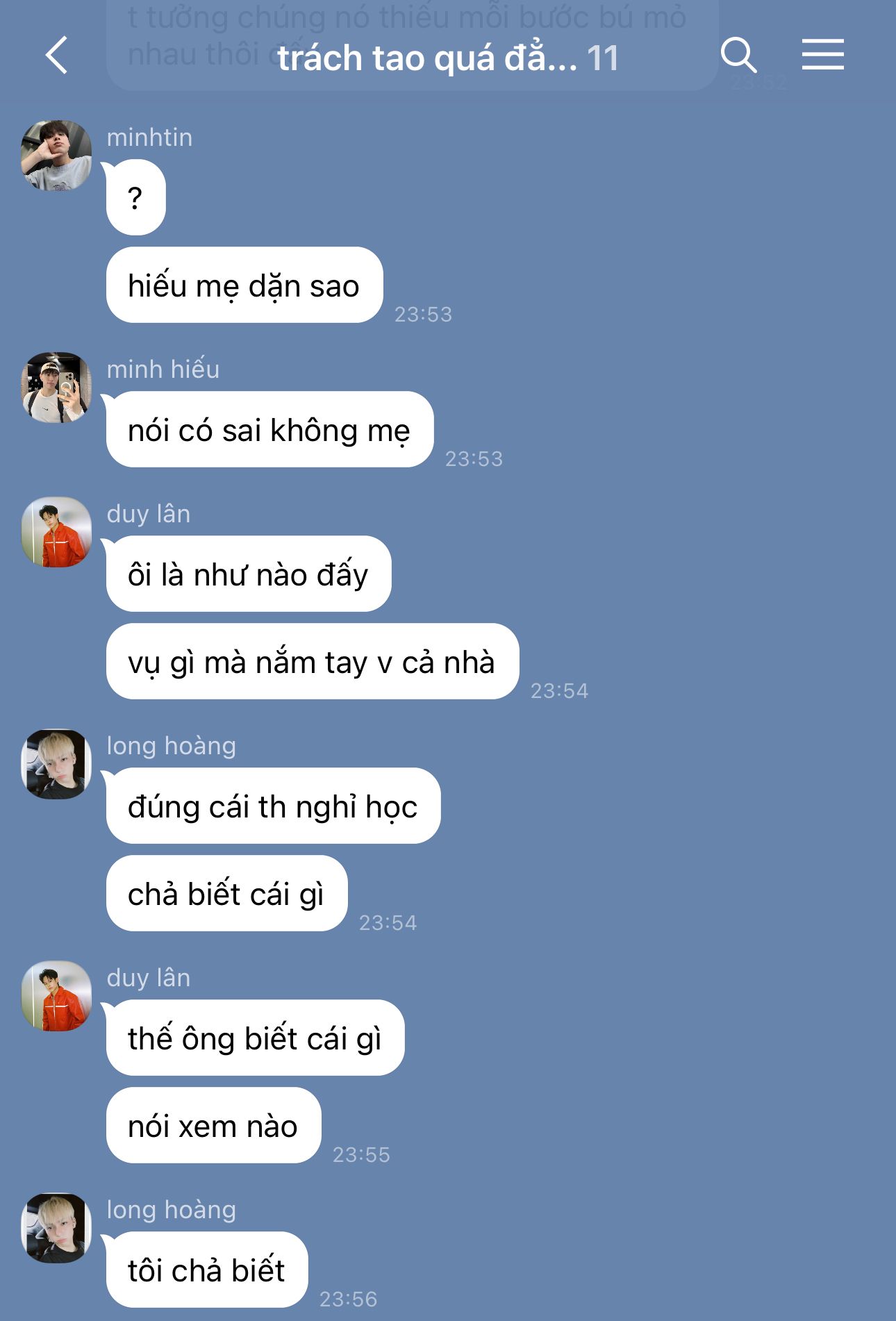Viewport: 896px width, 1321px height.
Task: Go back to the chat list
Action: pos(57,55)
